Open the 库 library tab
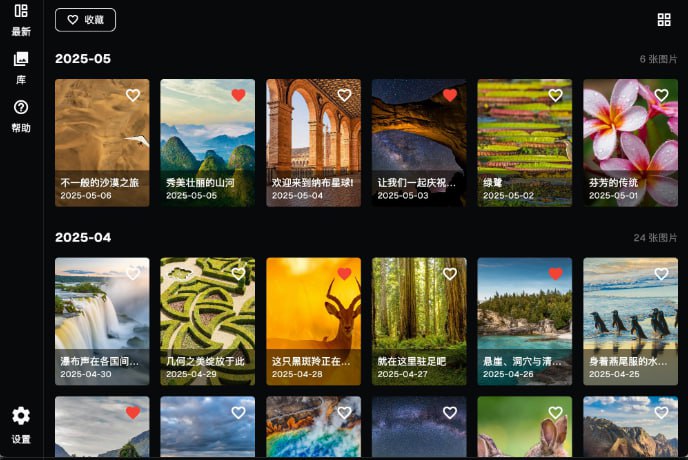 point(21,67)
